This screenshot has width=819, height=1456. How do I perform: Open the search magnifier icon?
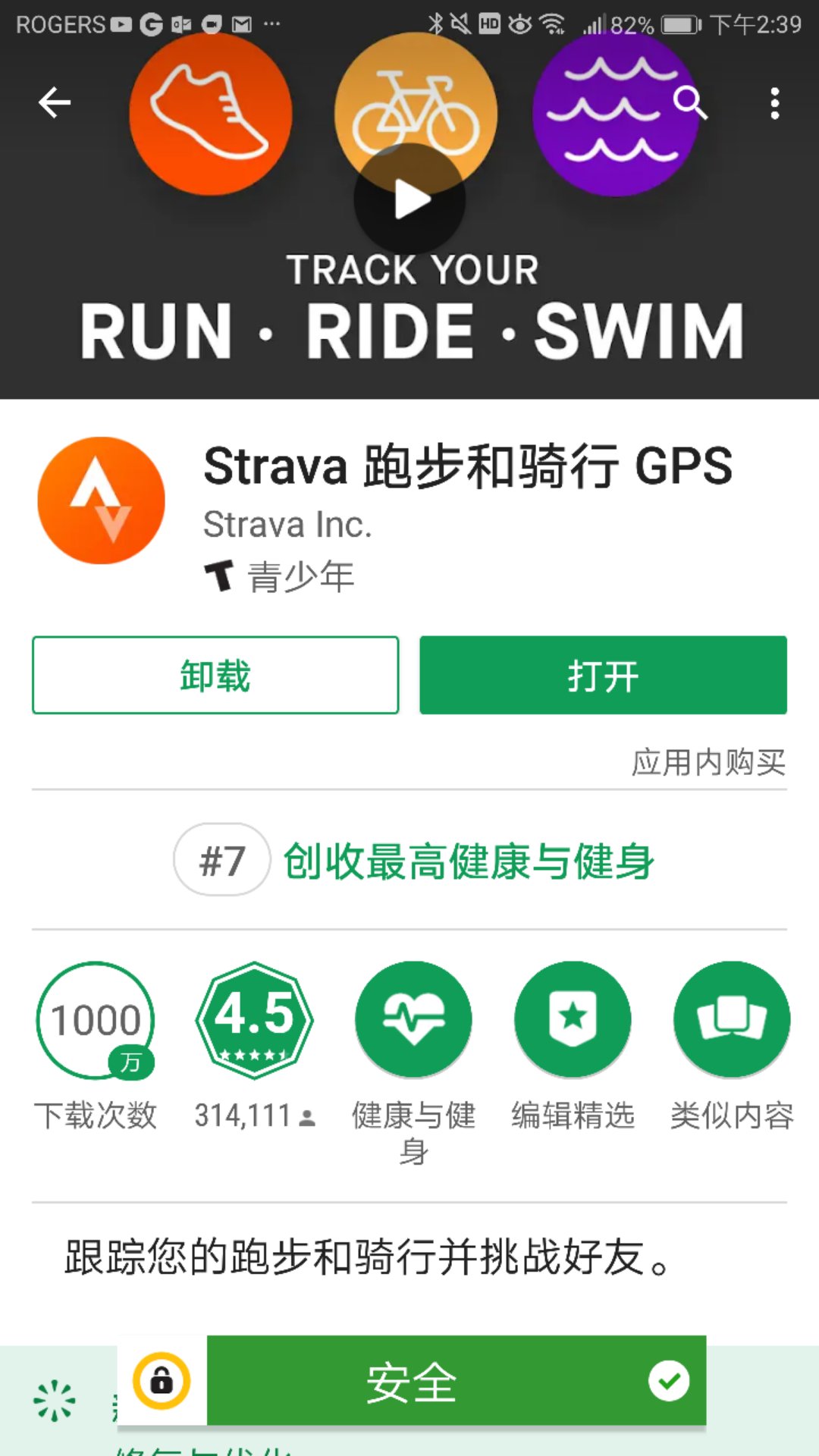(x=690, y=102)
